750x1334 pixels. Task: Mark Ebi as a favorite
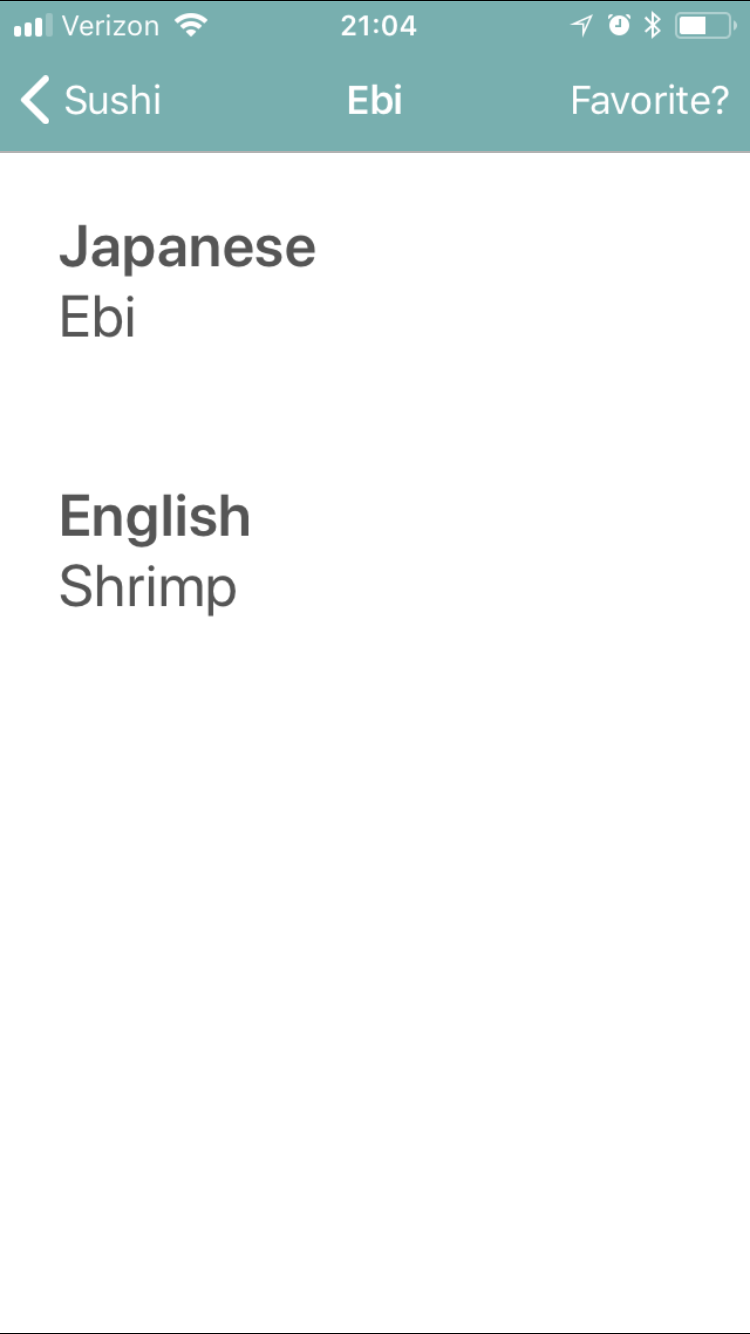(x=649, y=101)
